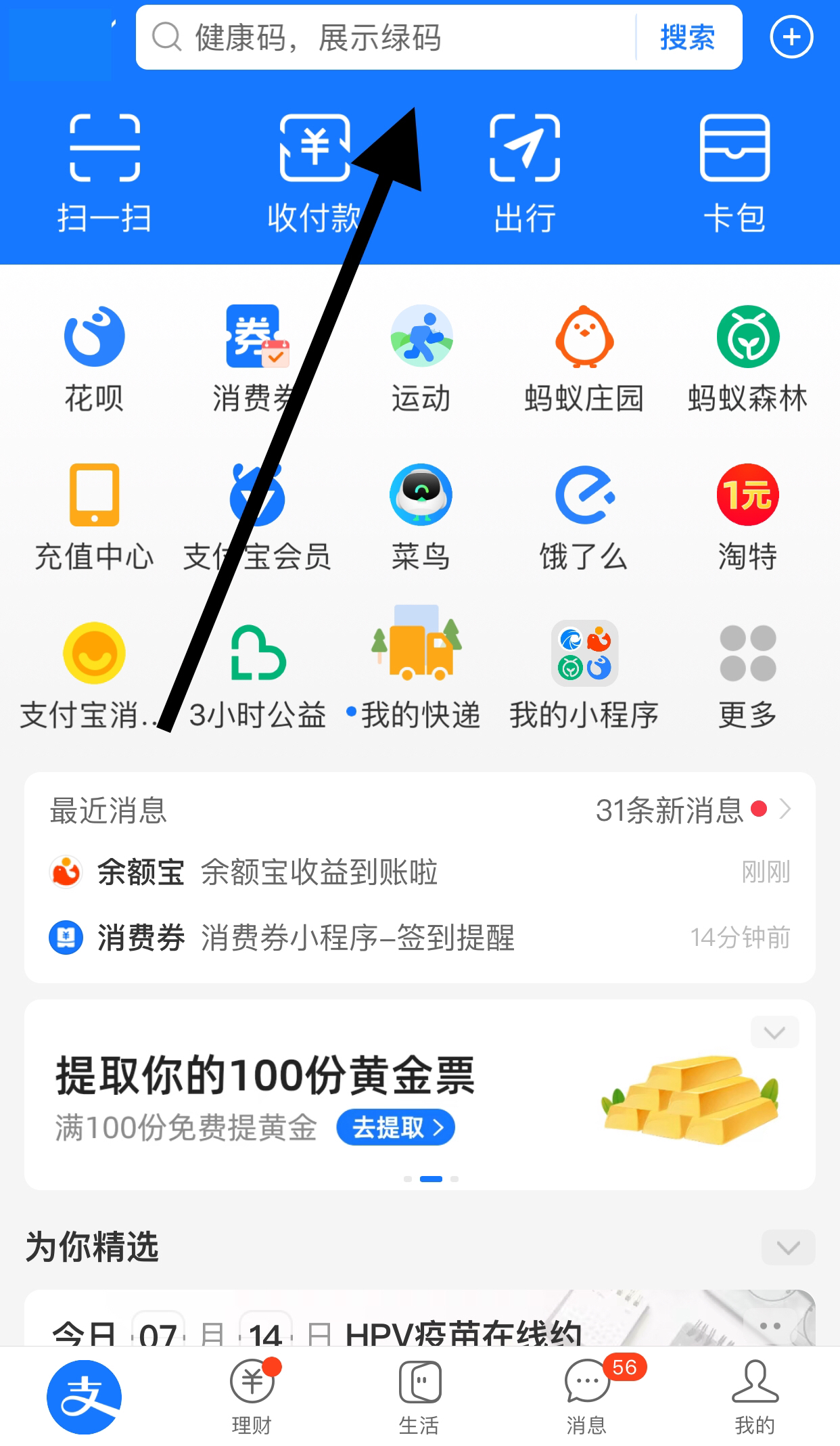This screenshot has width=840, height=1446.
Task: Open the 出行 travel service
Action: tap(524, 169)
